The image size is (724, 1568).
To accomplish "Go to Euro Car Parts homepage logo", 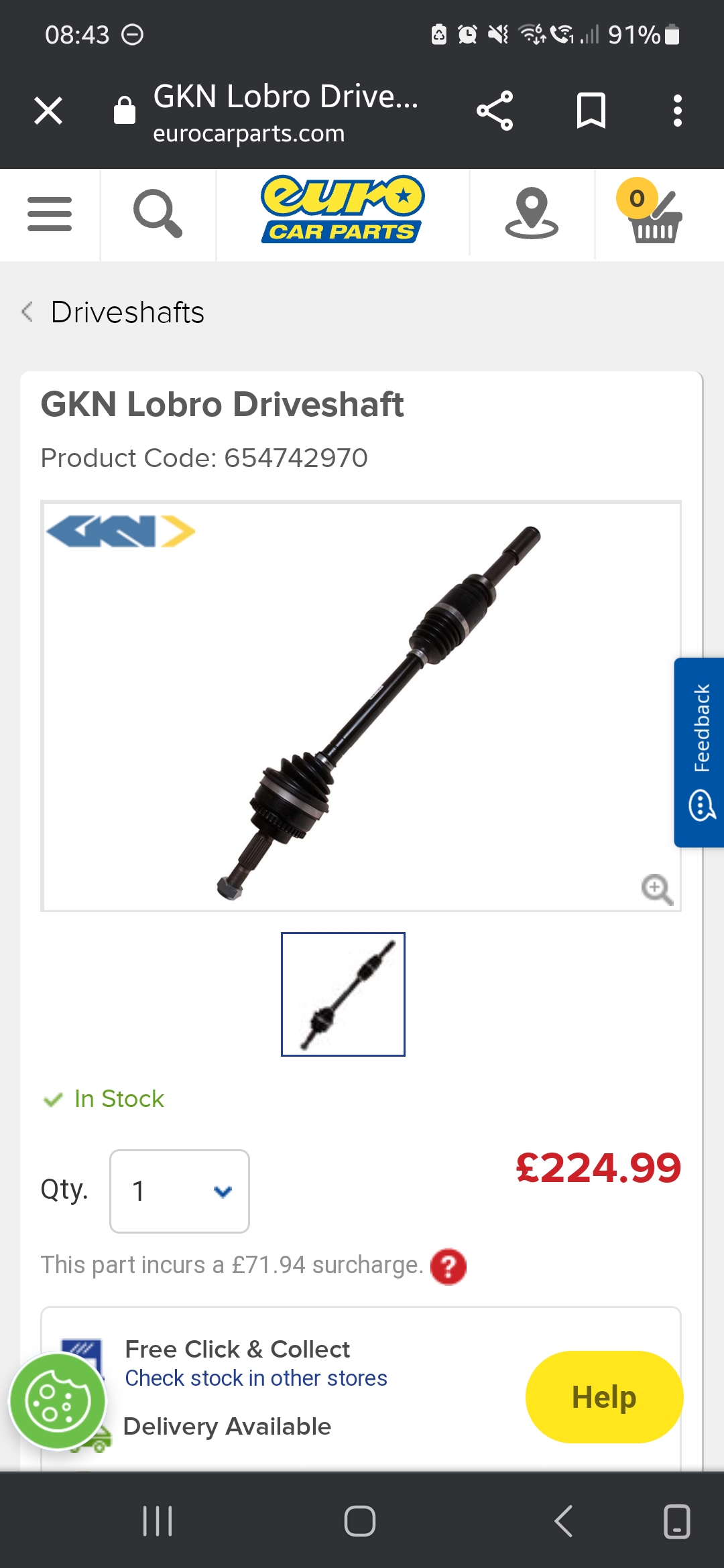I will coord(343,209).
